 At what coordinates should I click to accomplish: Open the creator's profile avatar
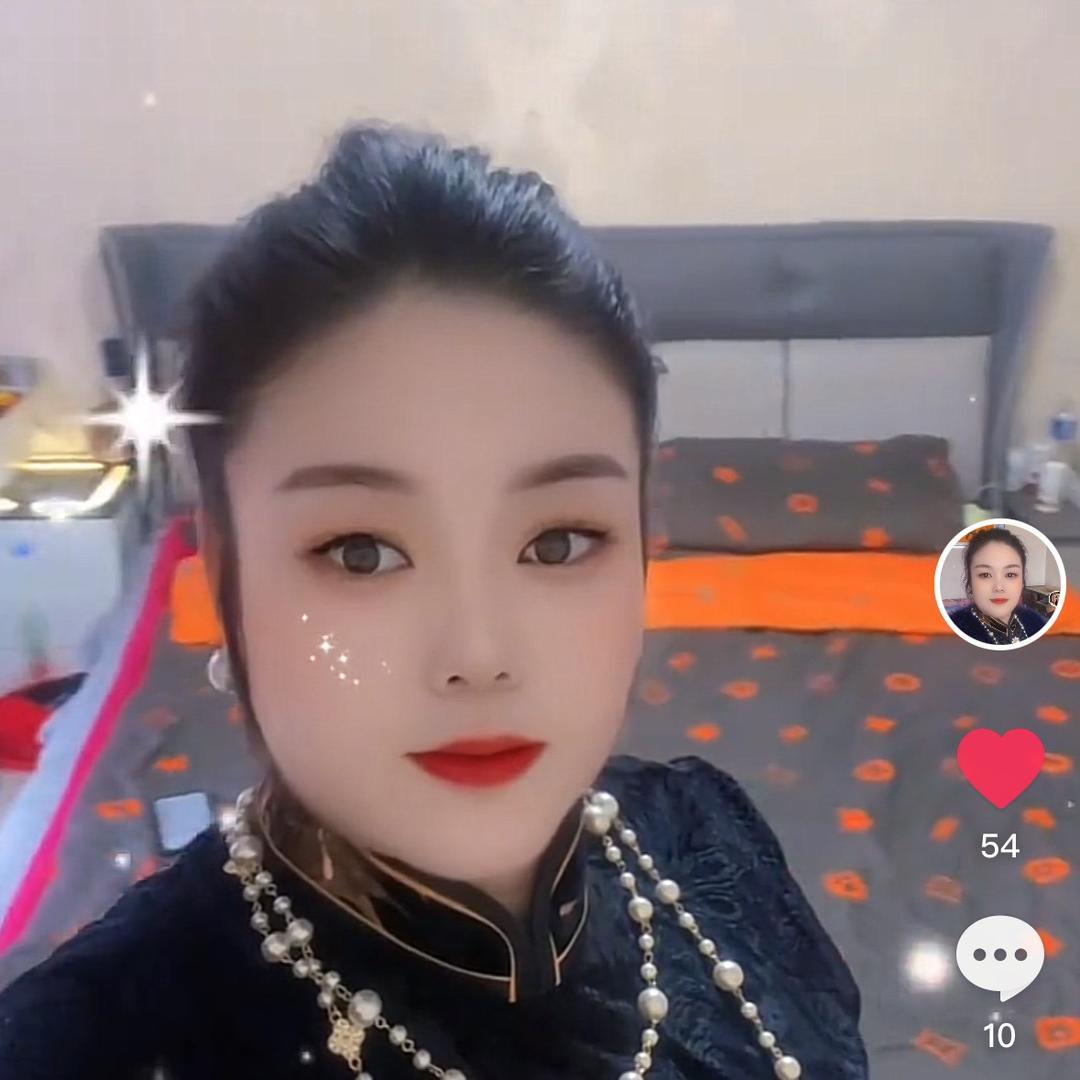999,584
